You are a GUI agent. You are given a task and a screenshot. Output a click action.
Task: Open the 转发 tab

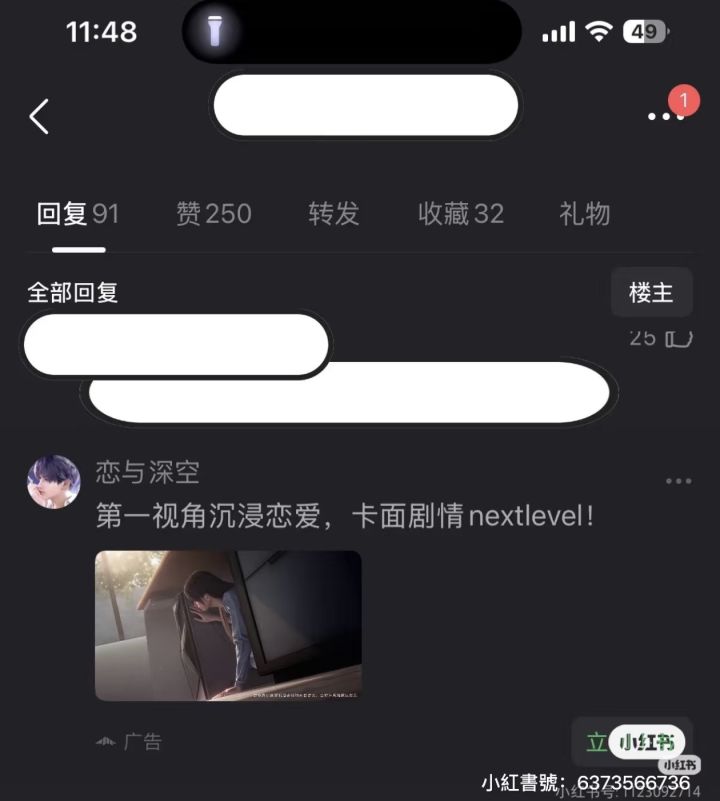[333, 213]
